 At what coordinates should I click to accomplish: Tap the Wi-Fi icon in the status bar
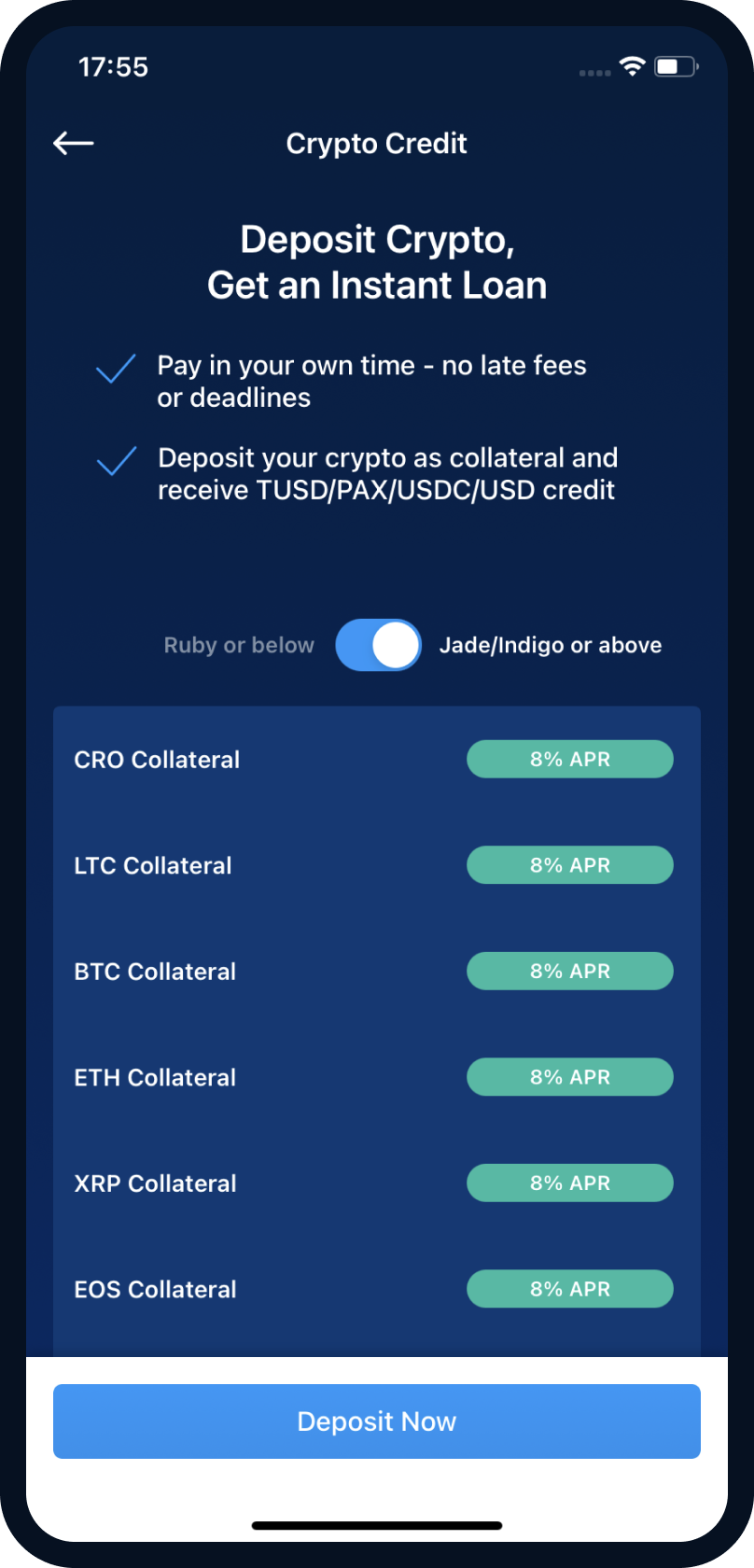coord(631,65)
